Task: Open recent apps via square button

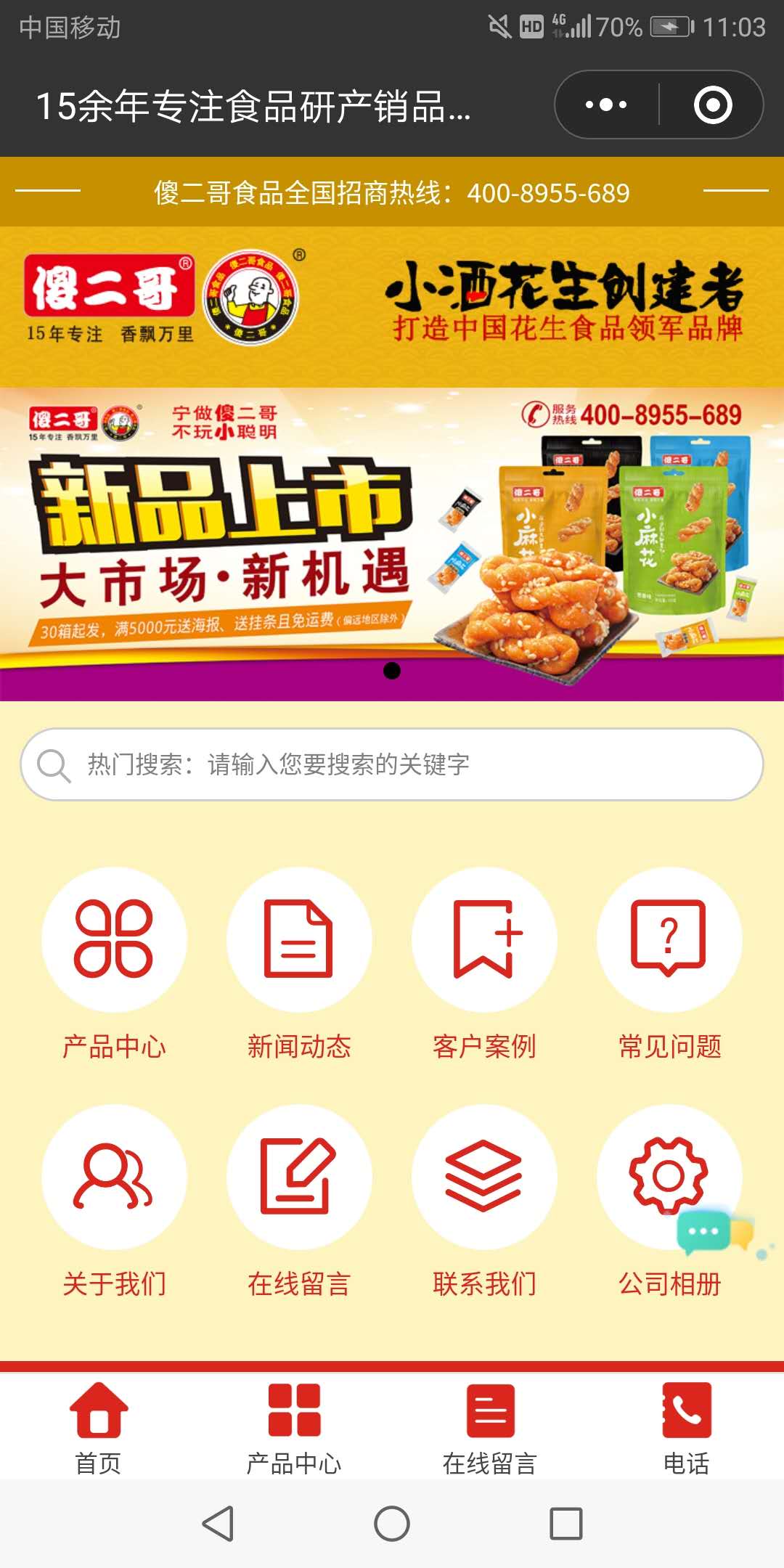Action: click(x=566, y=1524)
